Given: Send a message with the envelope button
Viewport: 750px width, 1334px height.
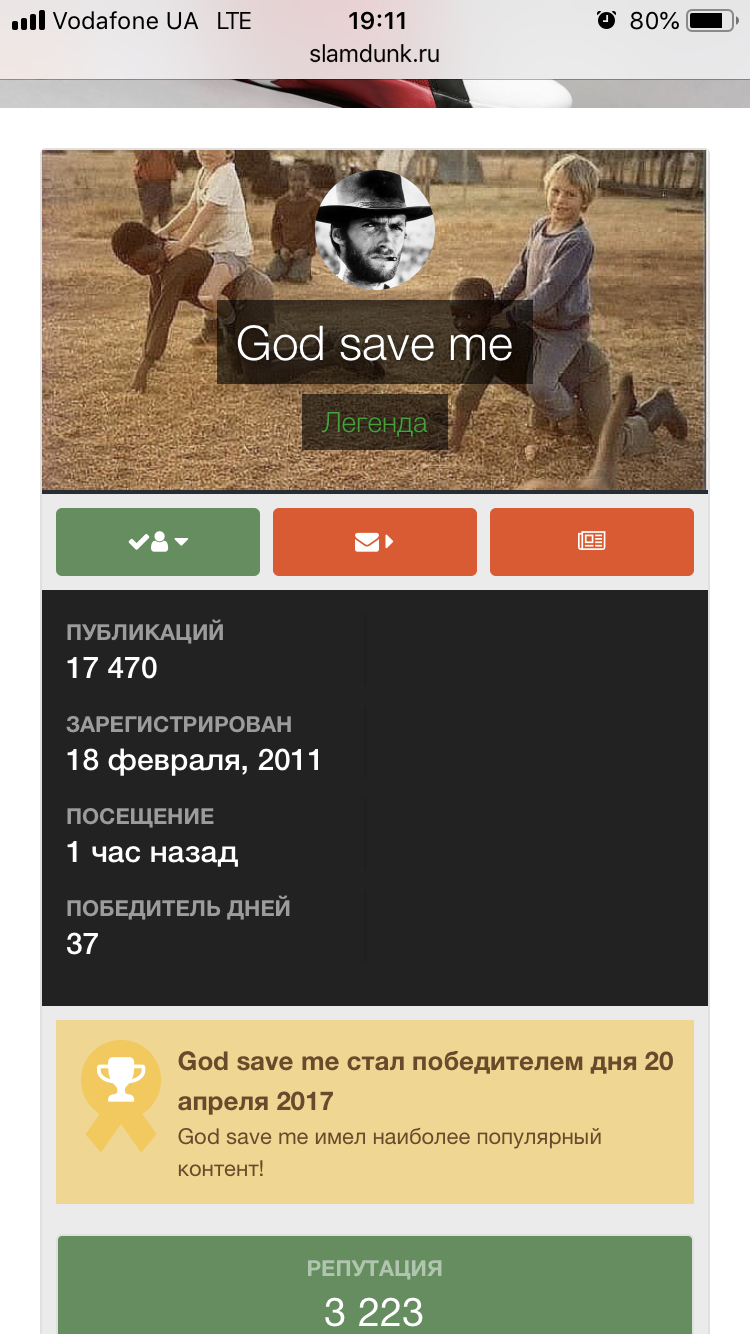Looking at the screenshot, I should click(375, 542).
